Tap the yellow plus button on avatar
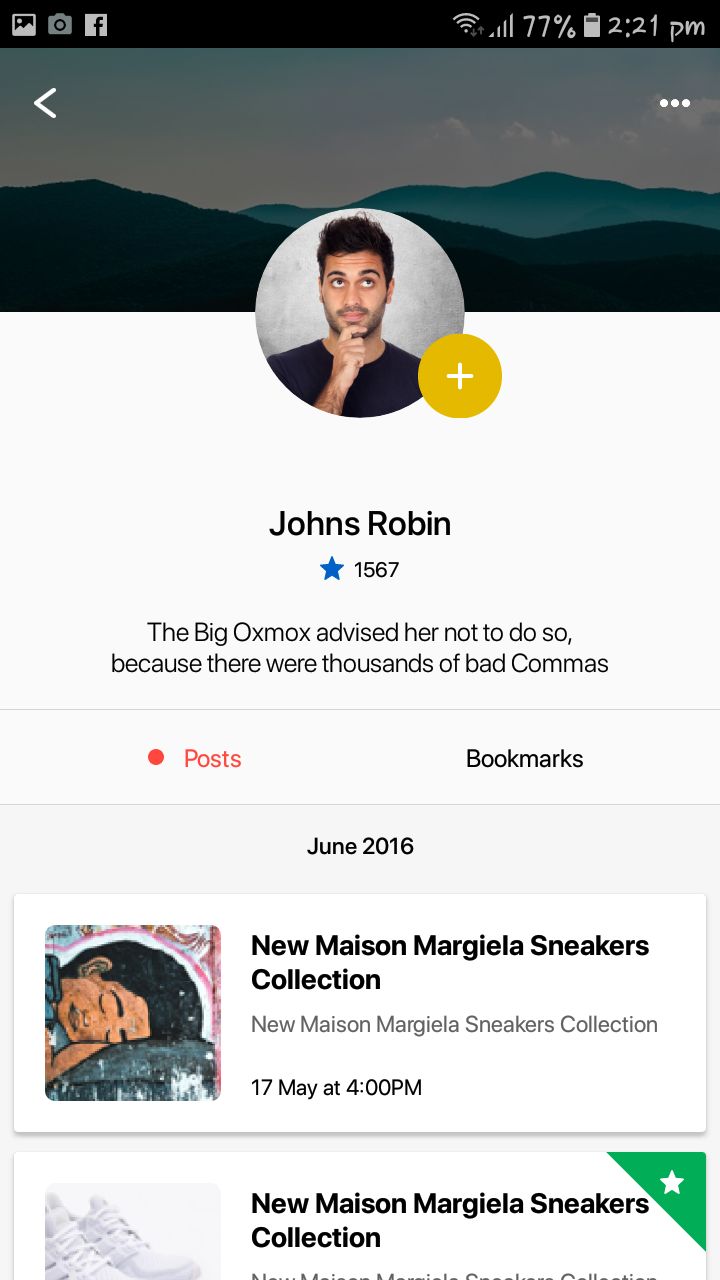The image size is (720, 1280). coord(460,376)
